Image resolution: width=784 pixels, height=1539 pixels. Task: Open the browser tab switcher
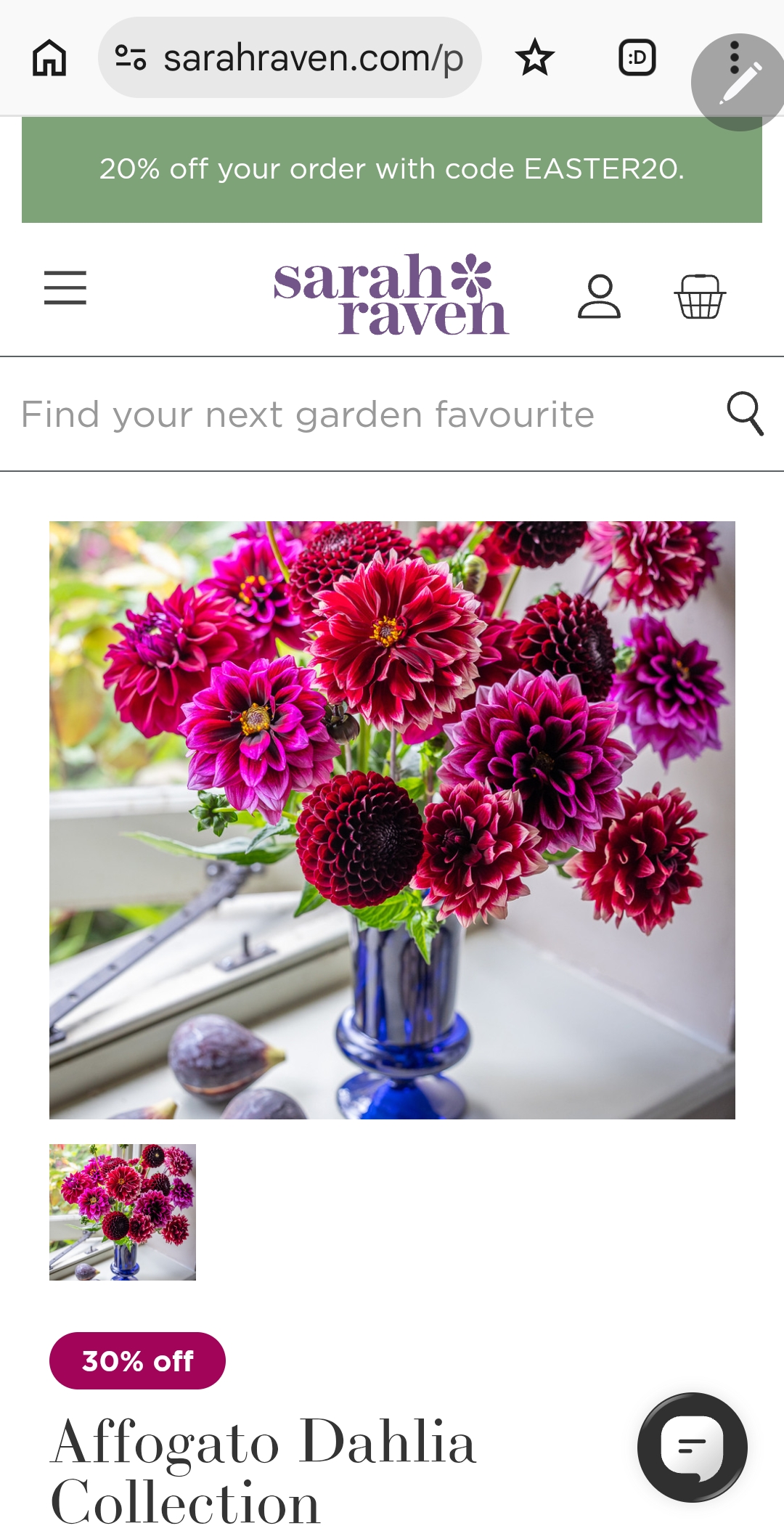637,58
